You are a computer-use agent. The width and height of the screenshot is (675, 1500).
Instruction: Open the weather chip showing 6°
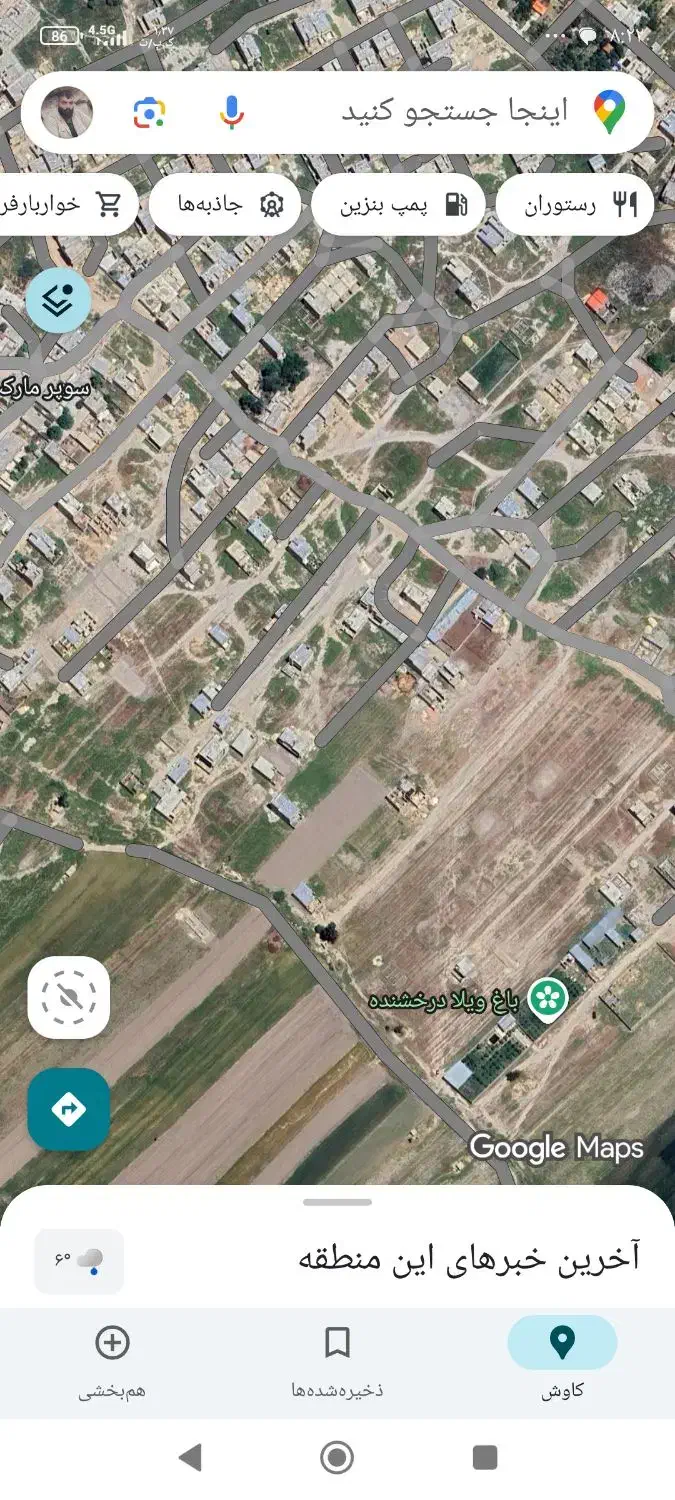79,1260
